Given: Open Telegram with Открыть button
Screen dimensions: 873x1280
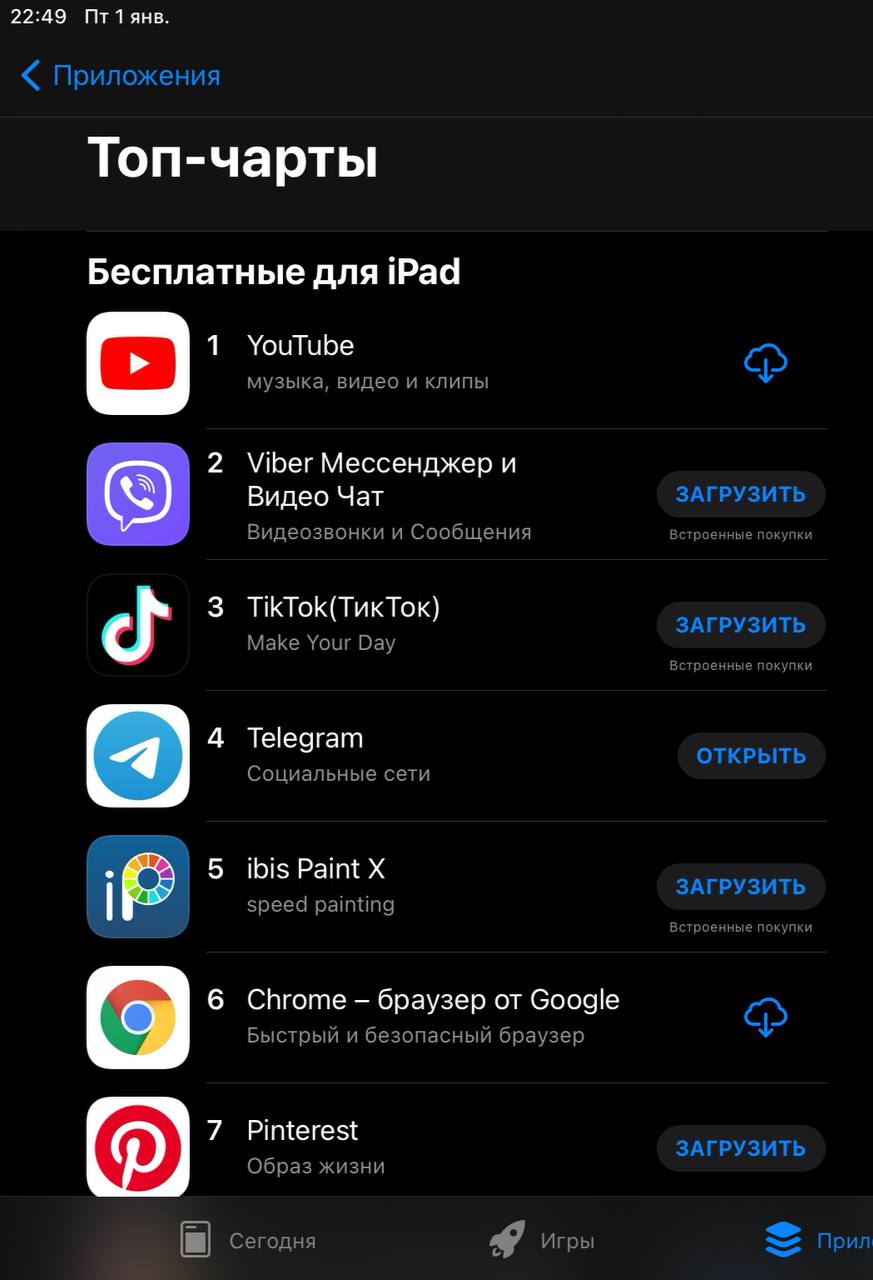Looking at the screenshot, I should (x=751, y=756).
